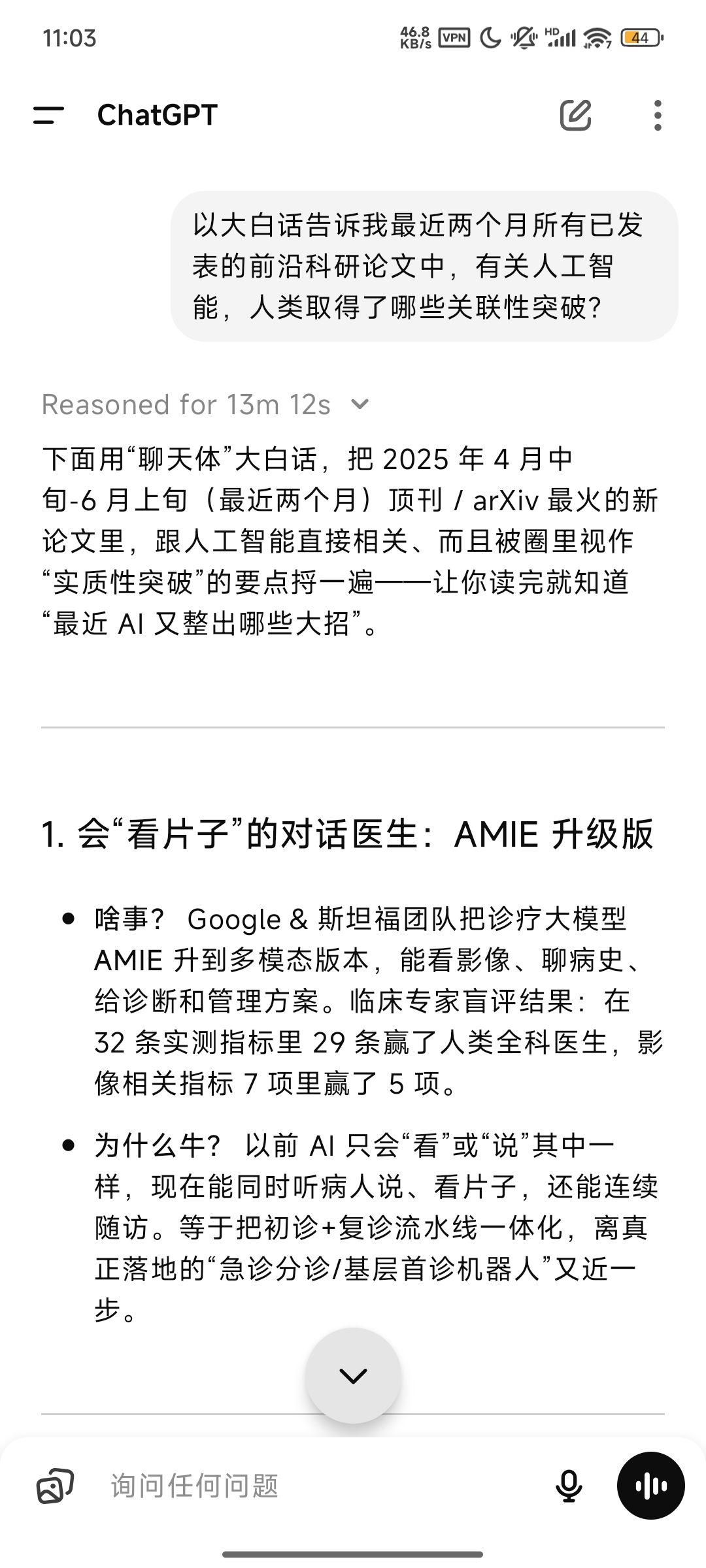Expand the "Reasoned for 13m 12s" details
This screenshot has width=706, height=1568.
(206, 404)
